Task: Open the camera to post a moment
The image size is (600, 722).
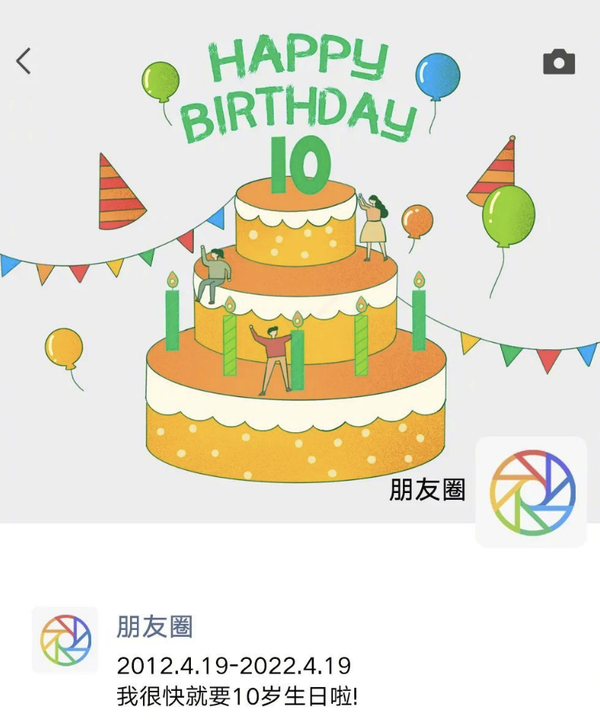Action: click(x=559, y=62)
